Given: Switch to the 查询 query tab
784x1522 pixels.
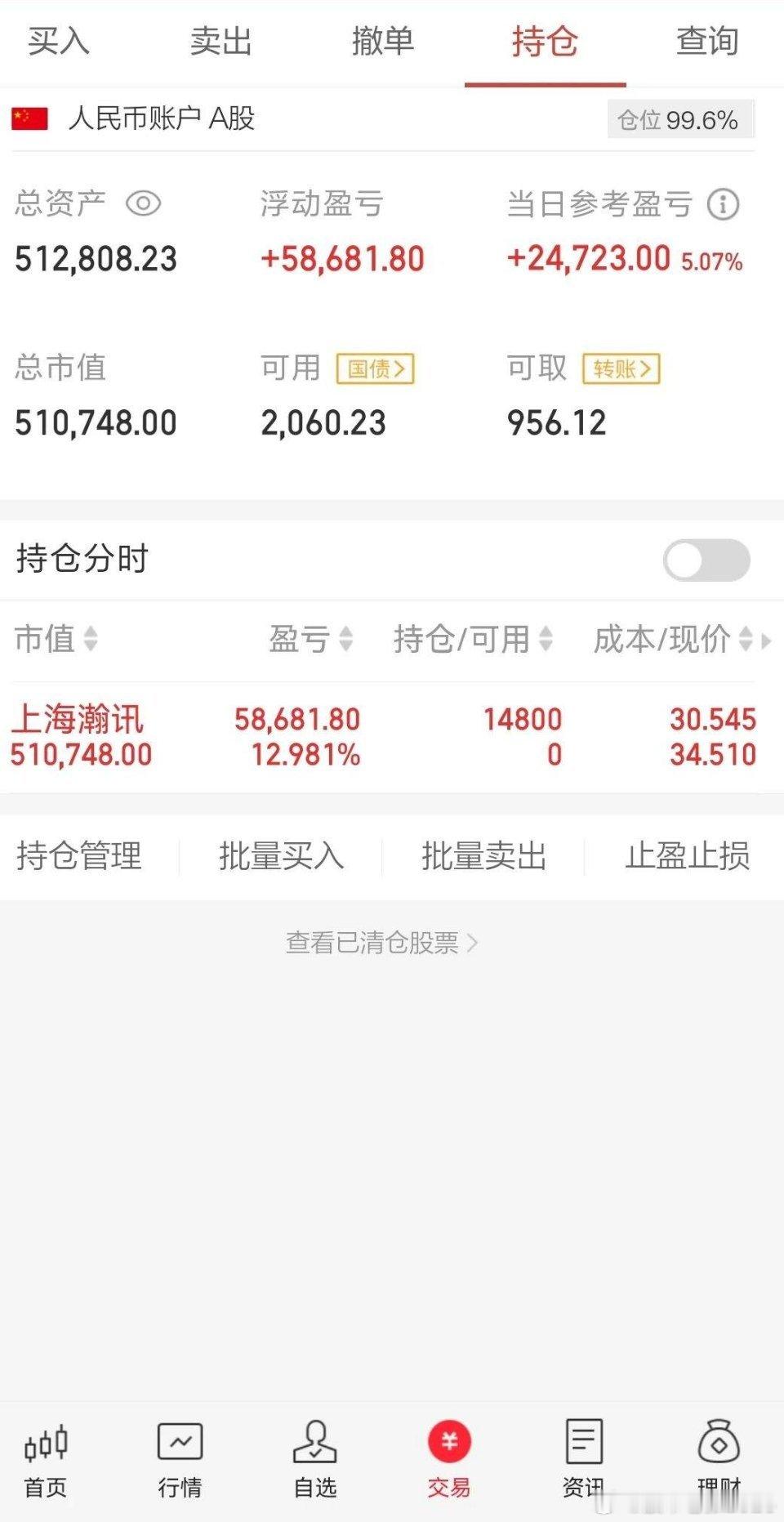Looking at the screenshot, I should pyautogui.click(x=706, y=42).
